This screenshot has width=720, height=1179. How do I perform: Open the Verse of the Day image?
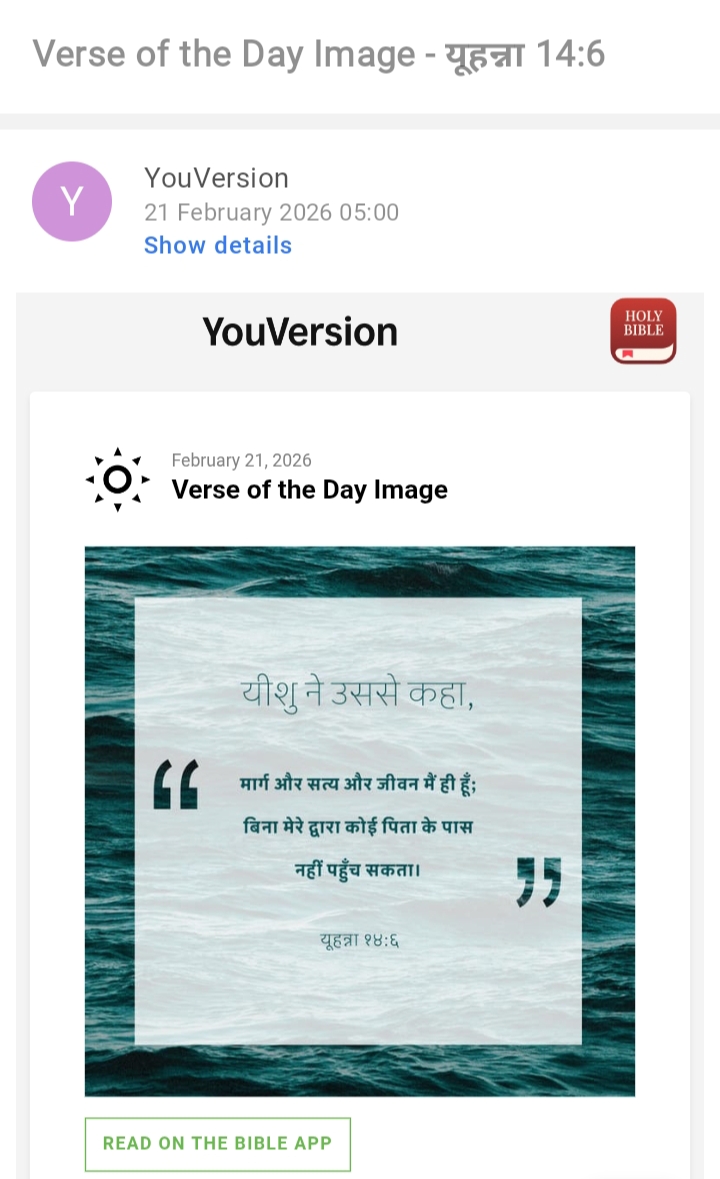coord(359,820)
